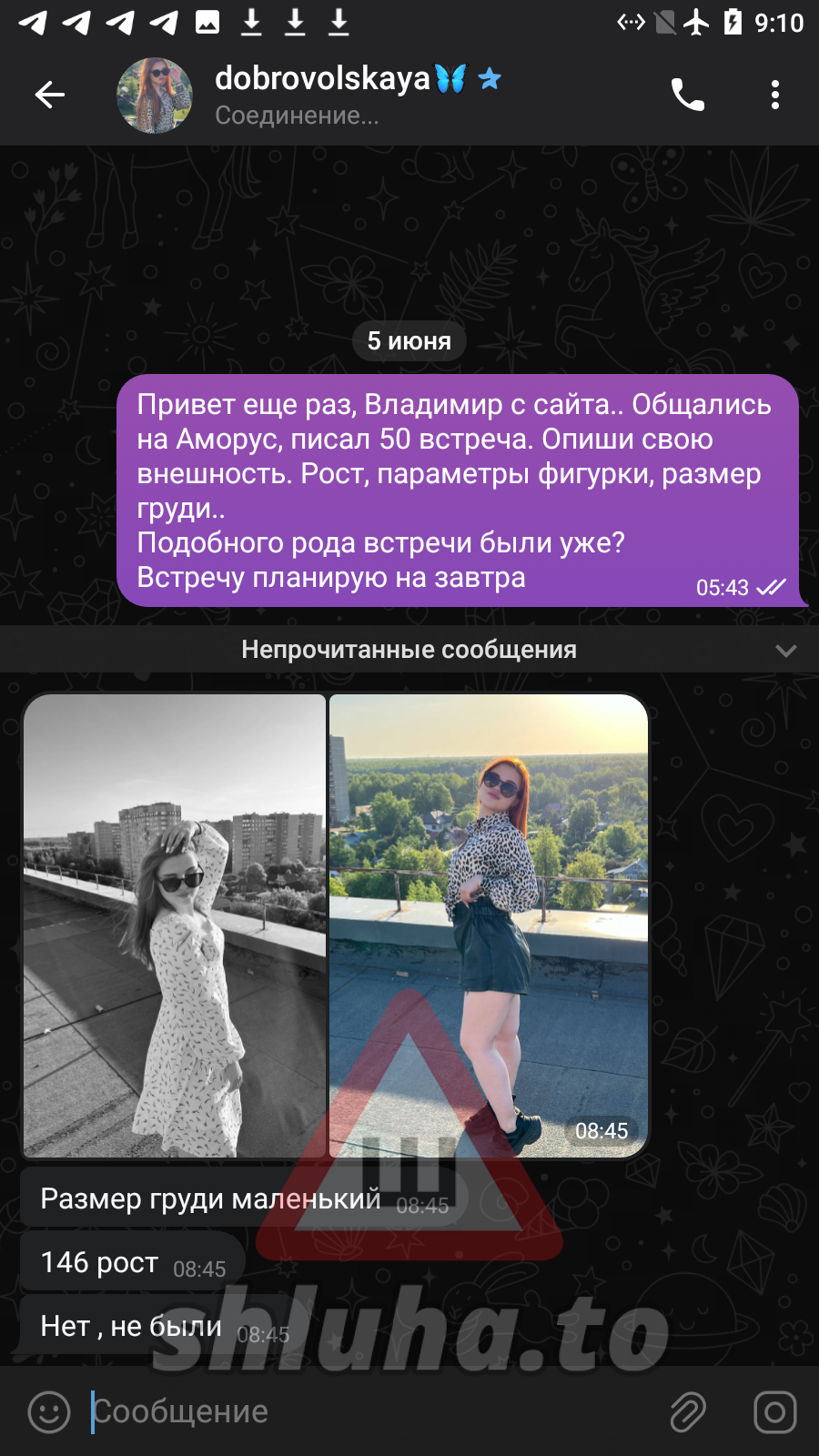Open the three-dot overflow menu
The width and height of the screenshot is (819, 1456).
(x=774, y=95)
